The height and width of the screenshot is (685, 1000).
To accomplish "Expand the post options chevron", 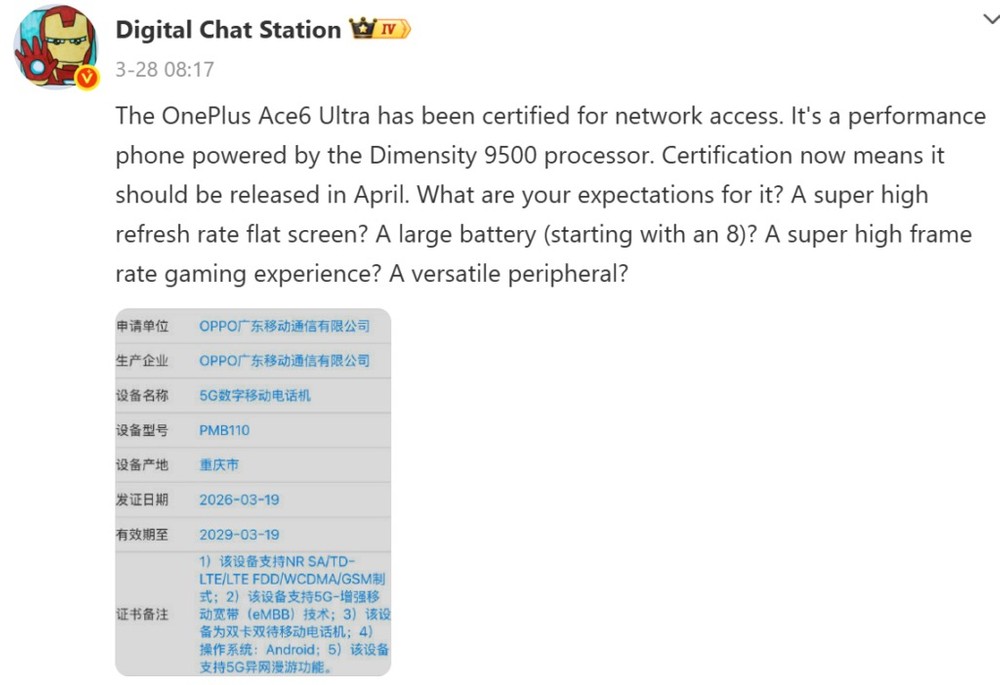I will 988,20.
